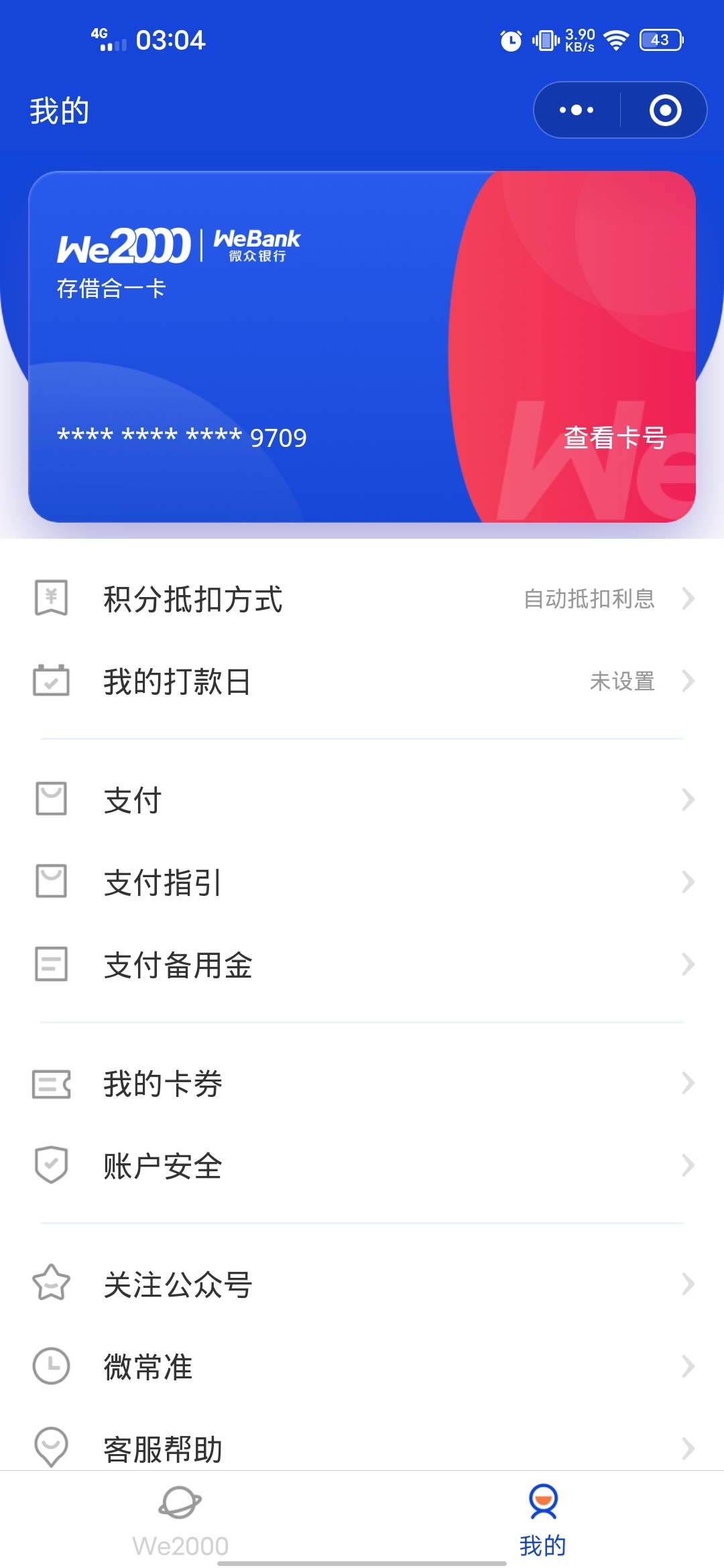Open the mini program more options menu

click(577, 110)
